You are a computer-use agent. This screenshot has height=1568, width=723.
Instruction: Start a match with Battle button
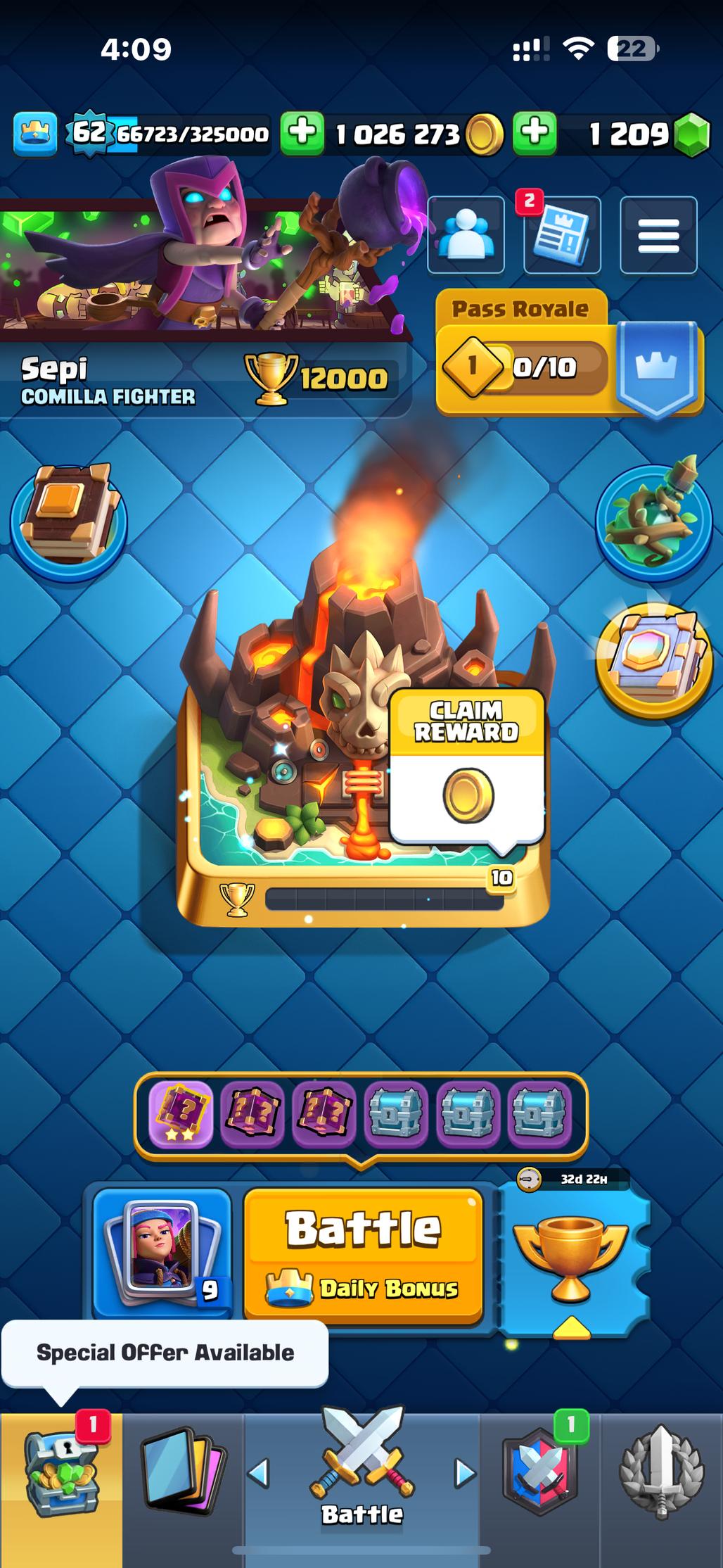(x=363, y=1254)
